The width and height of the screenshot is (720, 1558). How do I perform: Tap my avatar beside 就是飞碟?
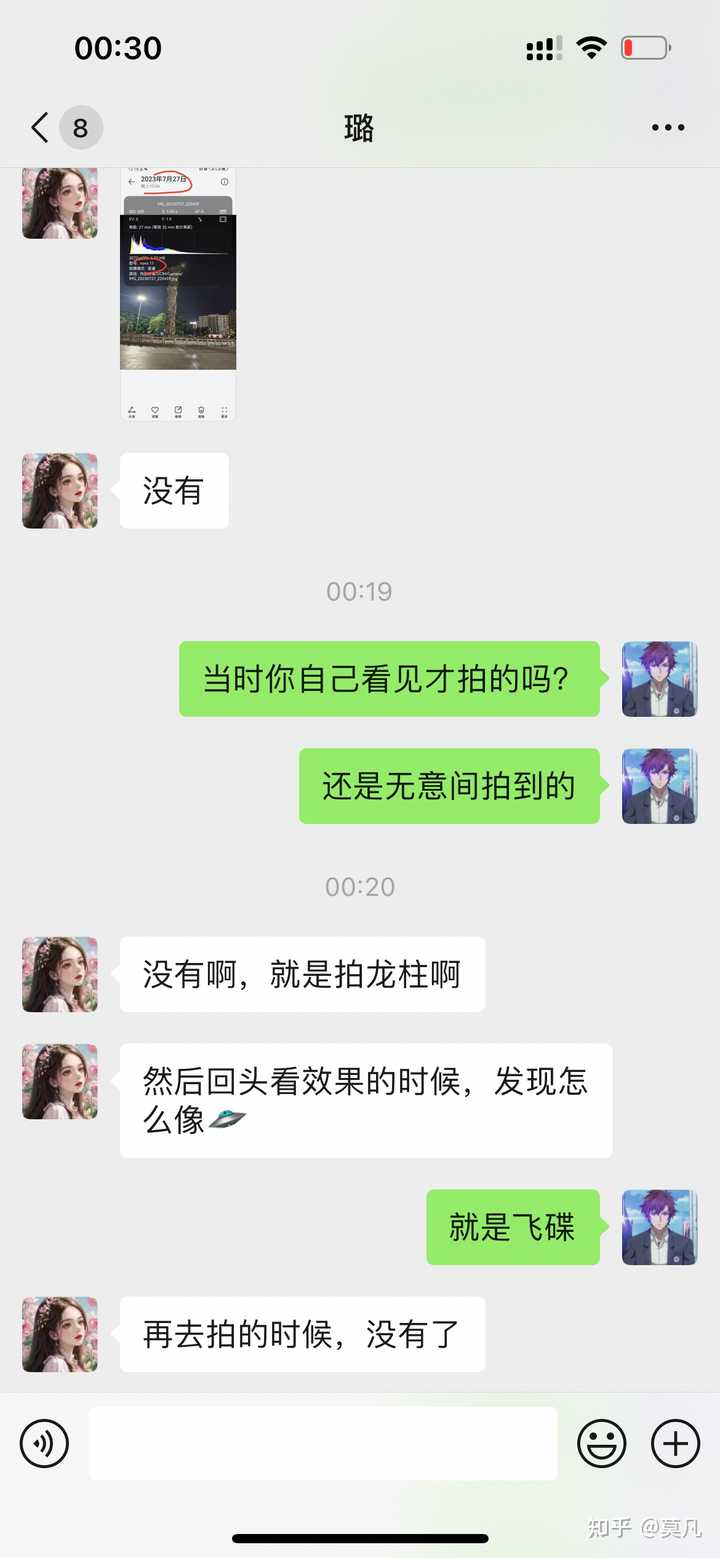659,1227
